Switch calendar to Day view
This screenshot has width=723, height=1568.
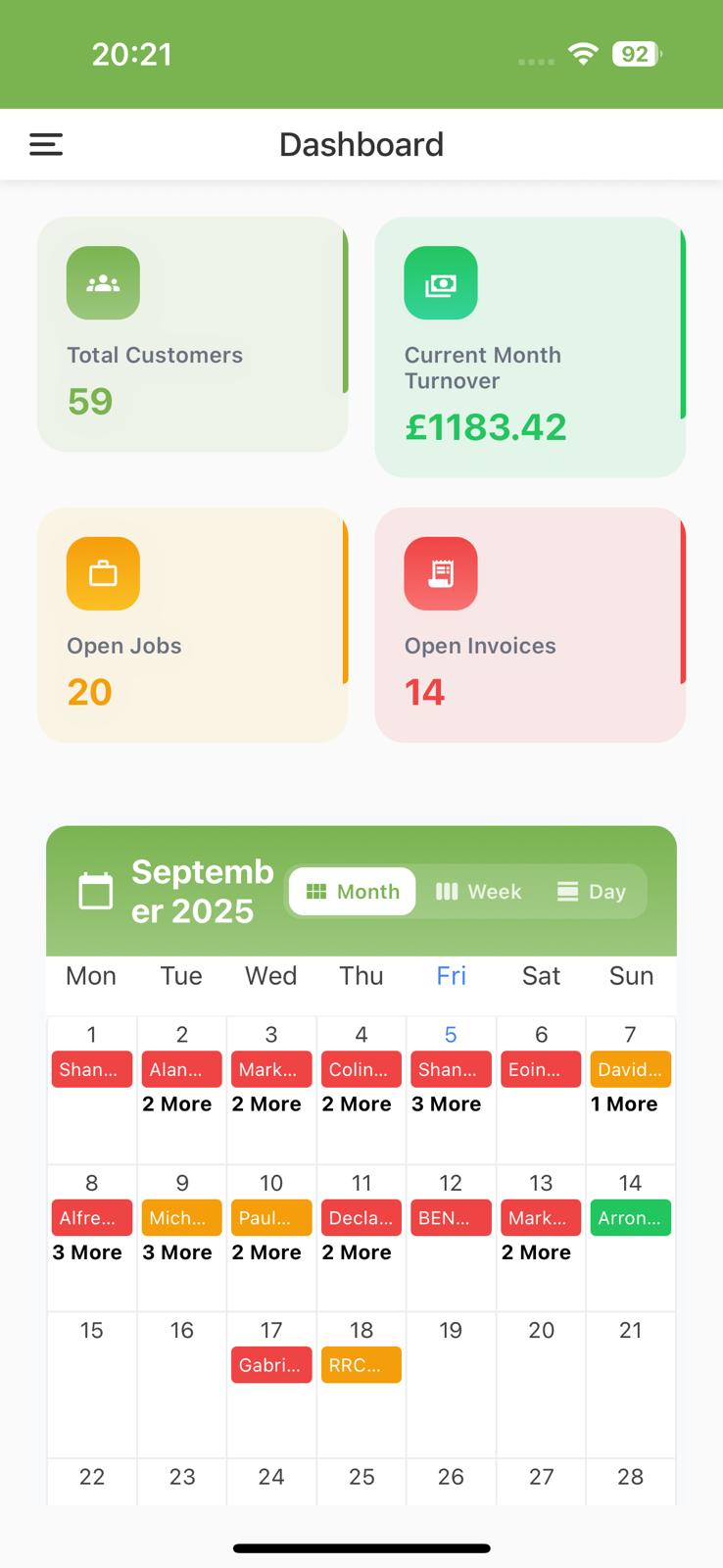(591, 892)
